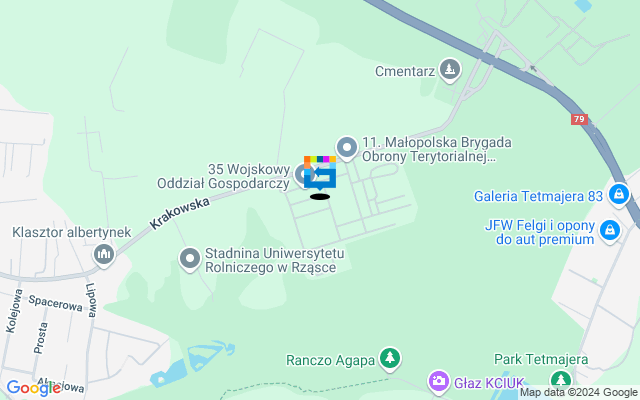Open Stadnina Uniwersytetu Rolniczego w Rząsce marker

pos(190,260)
